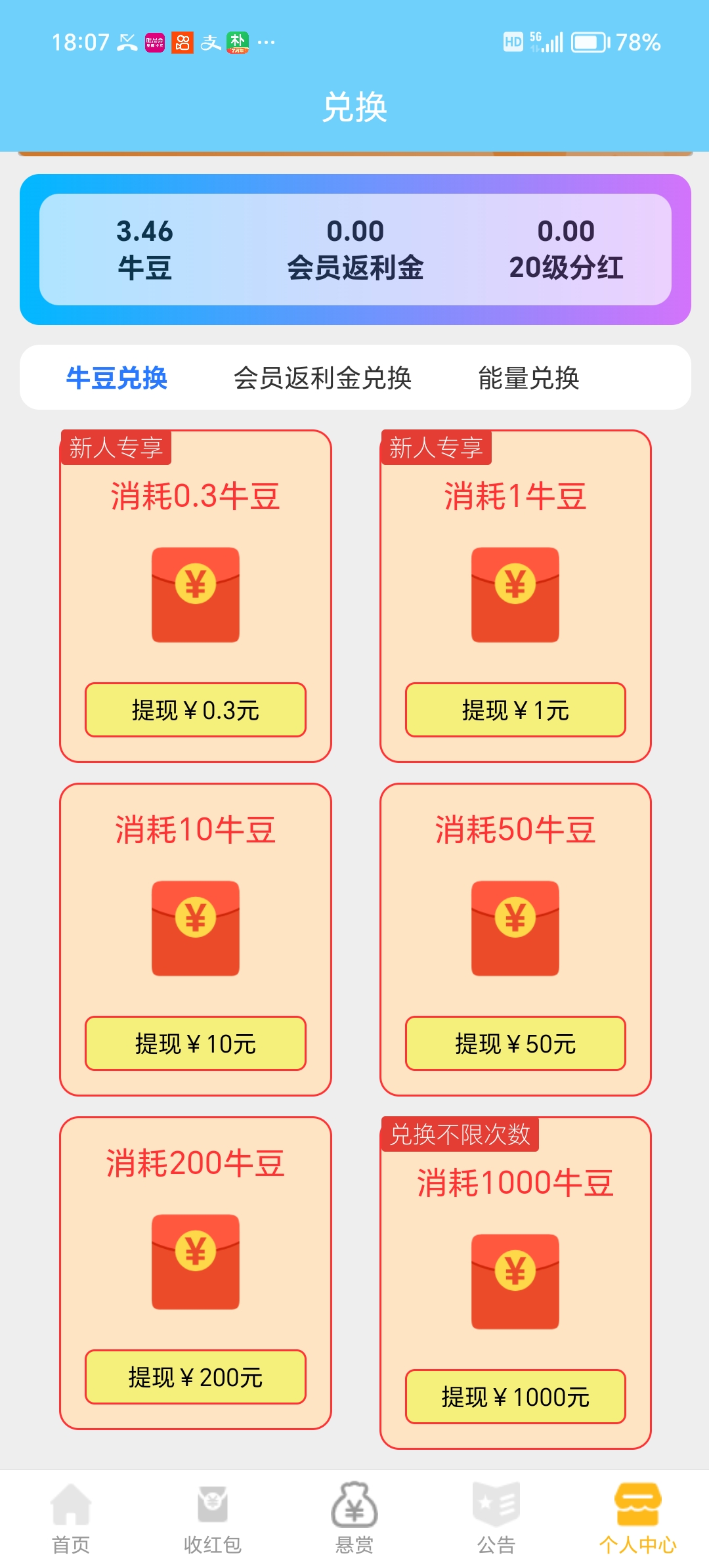Tap the 提现￥10元 button

pos(196,1043)
